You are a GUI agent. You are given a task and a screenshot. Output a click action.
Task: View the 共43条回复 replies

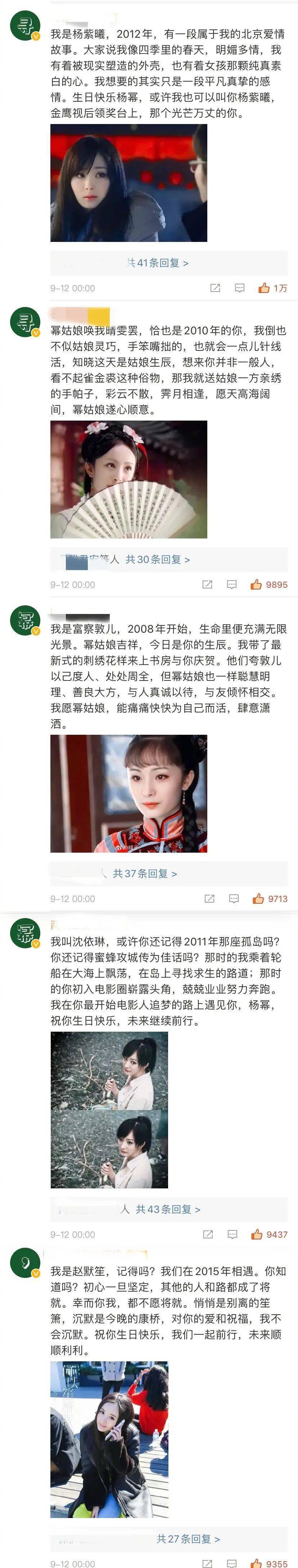168,1209
